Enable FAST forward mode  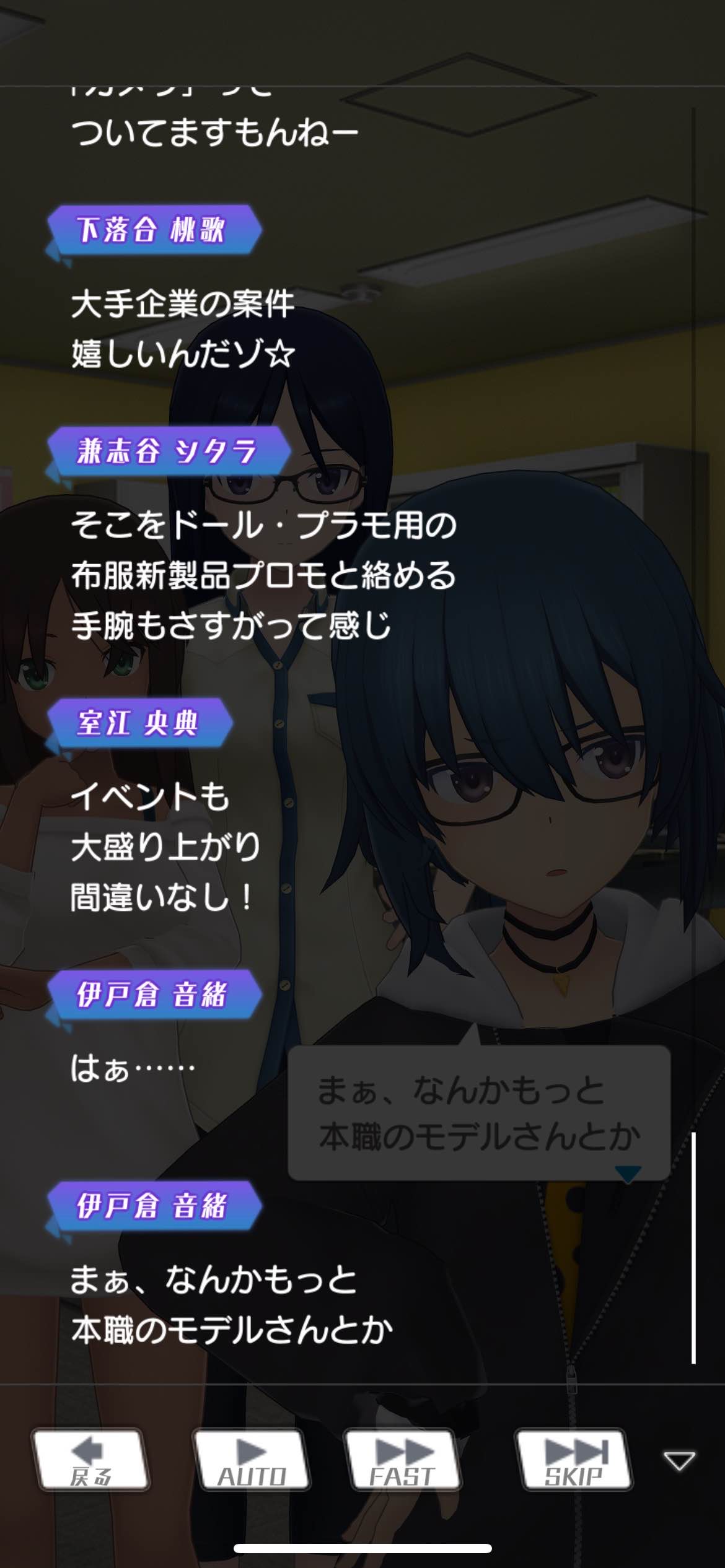403,1460
